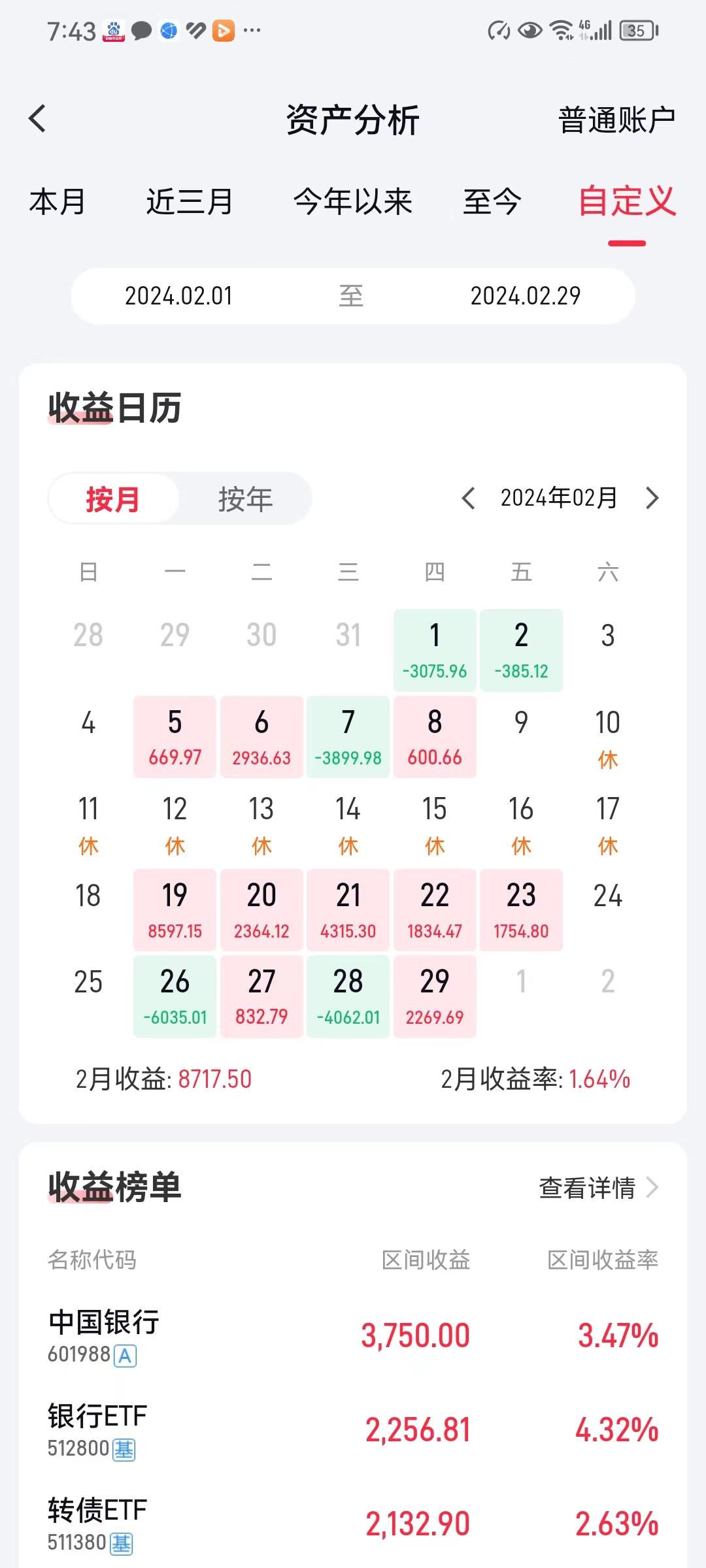The width and height of the screenshot is (706, 1568).
Task: Open 查看详情 for 收益榜单
Action: coord(597,1188)
